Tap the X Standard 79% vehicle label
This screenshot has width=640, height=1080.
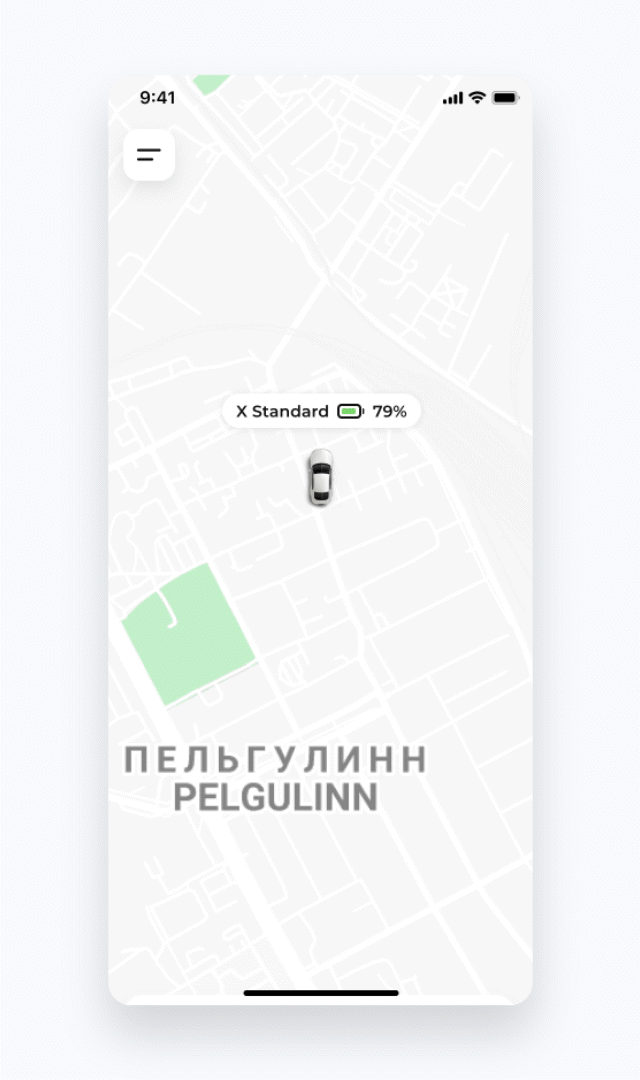[x=321, y=411]
